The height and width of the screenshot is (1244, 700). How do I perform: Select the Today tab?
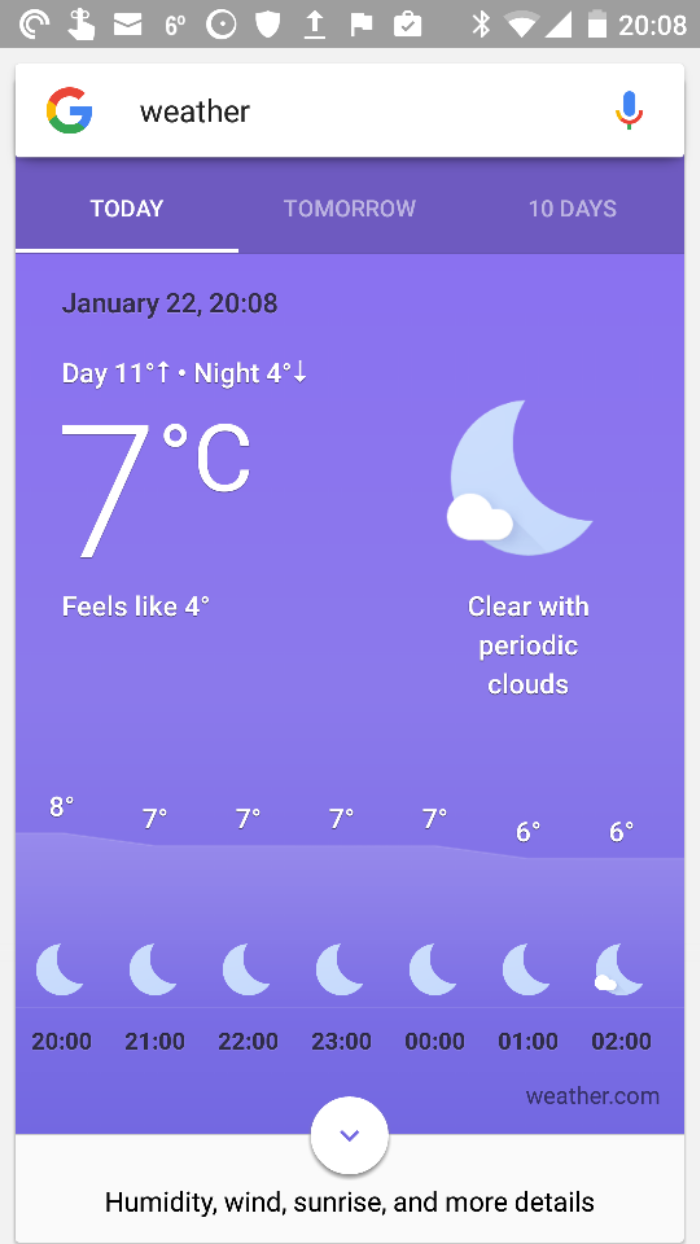(127, 208)
